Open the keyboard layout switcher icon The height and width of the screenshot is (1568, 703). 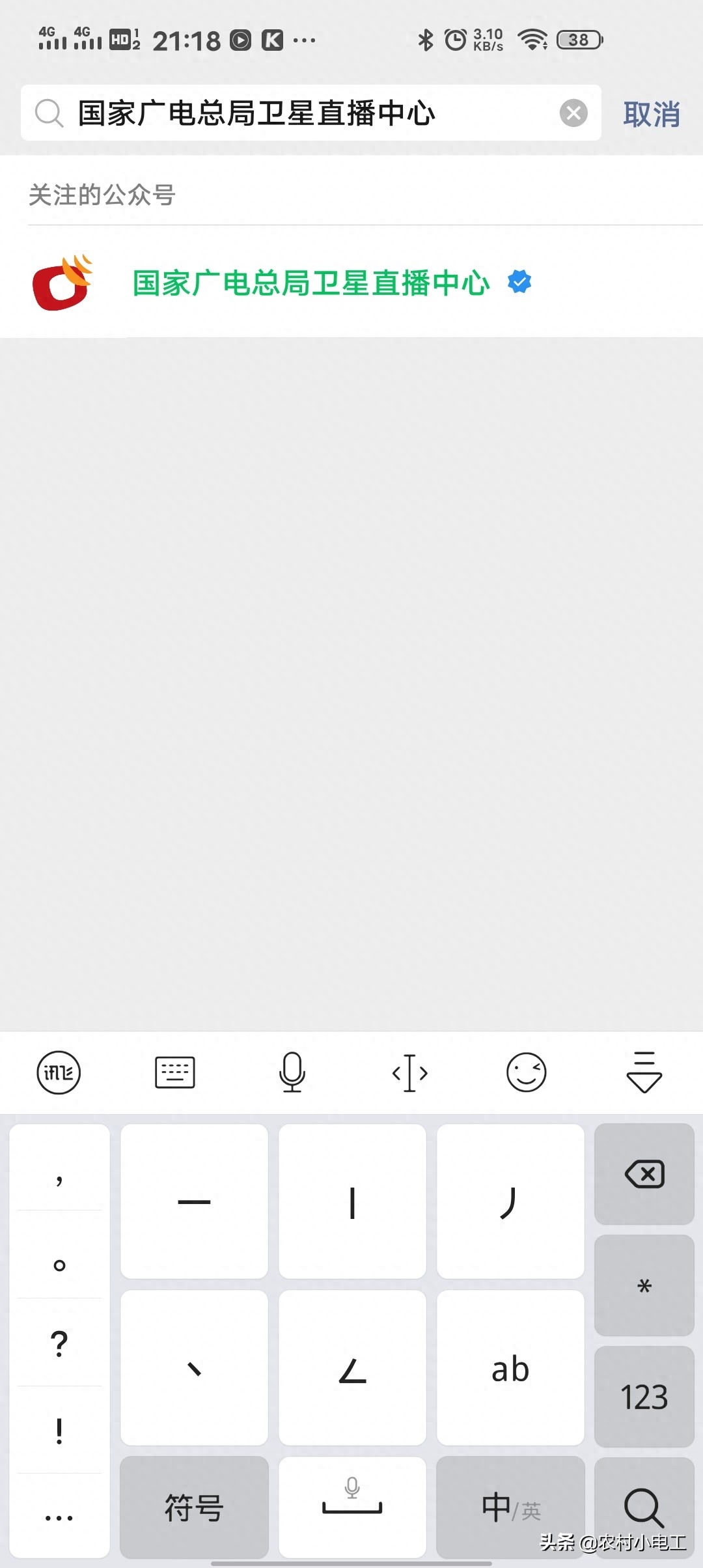tap(175, 1072)
